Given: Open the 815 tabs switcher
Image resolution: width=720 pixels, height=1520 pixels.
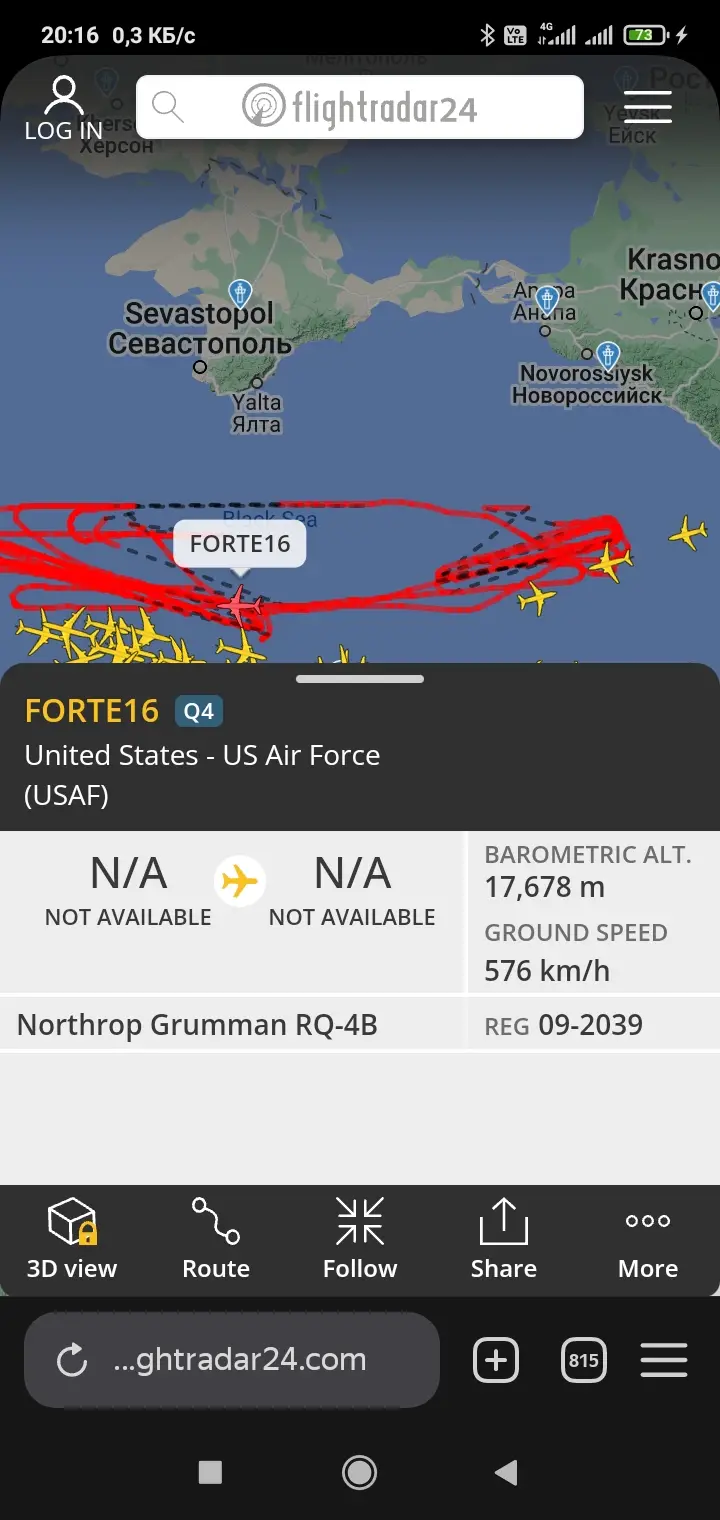Looking at the screenshot, I should [584, 1360].
